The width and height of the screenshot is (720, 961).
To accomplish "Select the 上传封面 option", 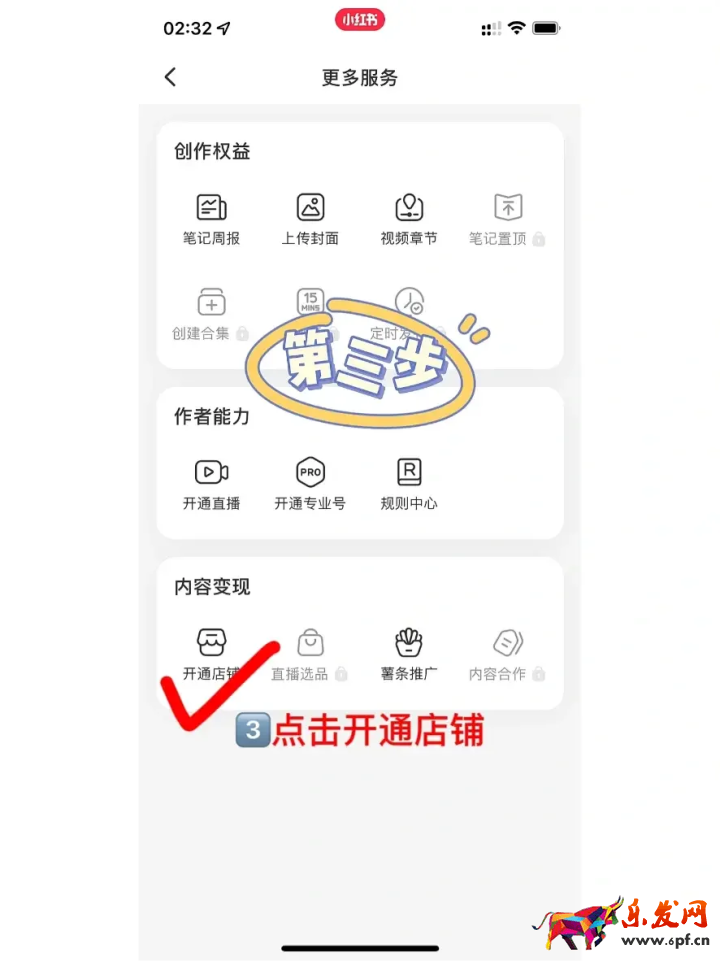I will pos(310,219).
